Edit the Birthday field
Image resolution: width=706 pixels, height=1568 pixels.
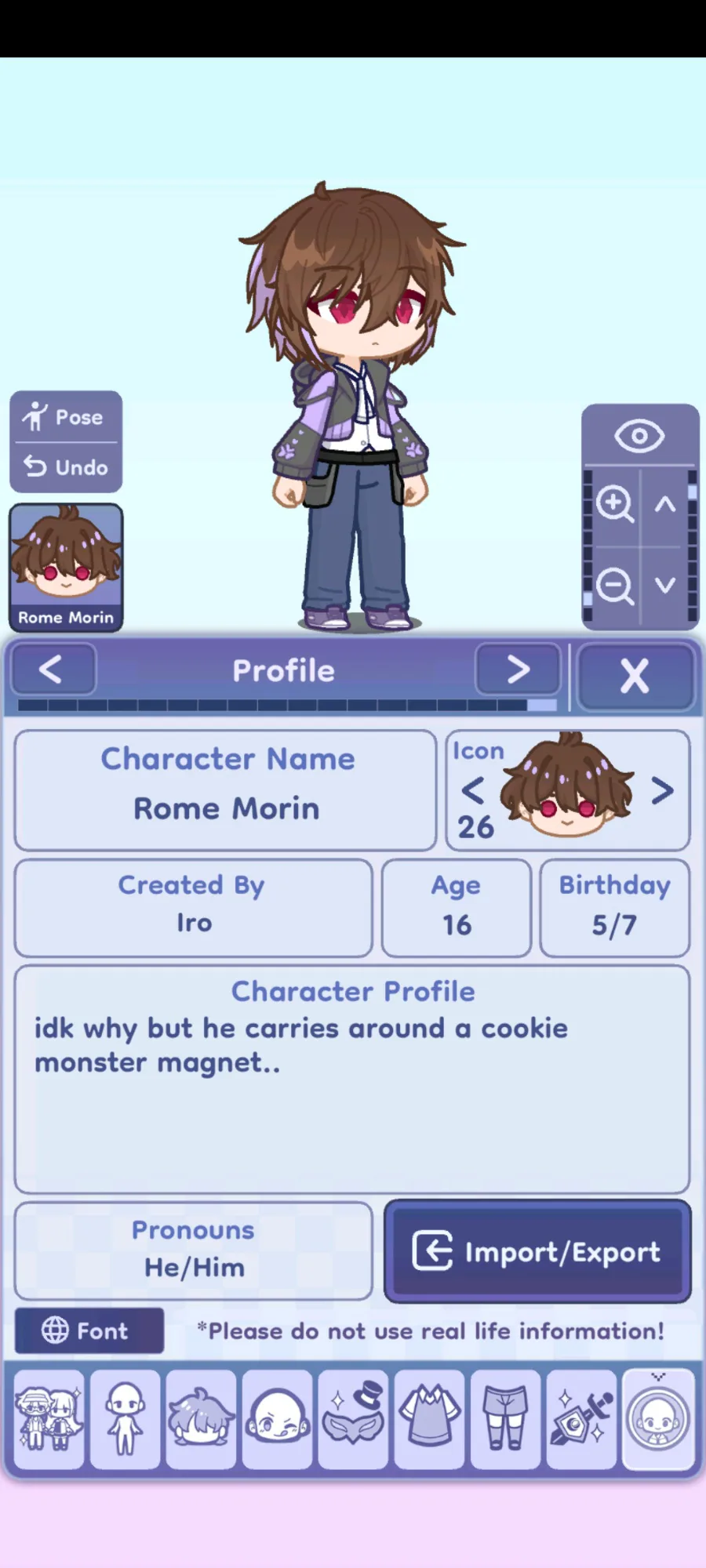tap(615, 908)
